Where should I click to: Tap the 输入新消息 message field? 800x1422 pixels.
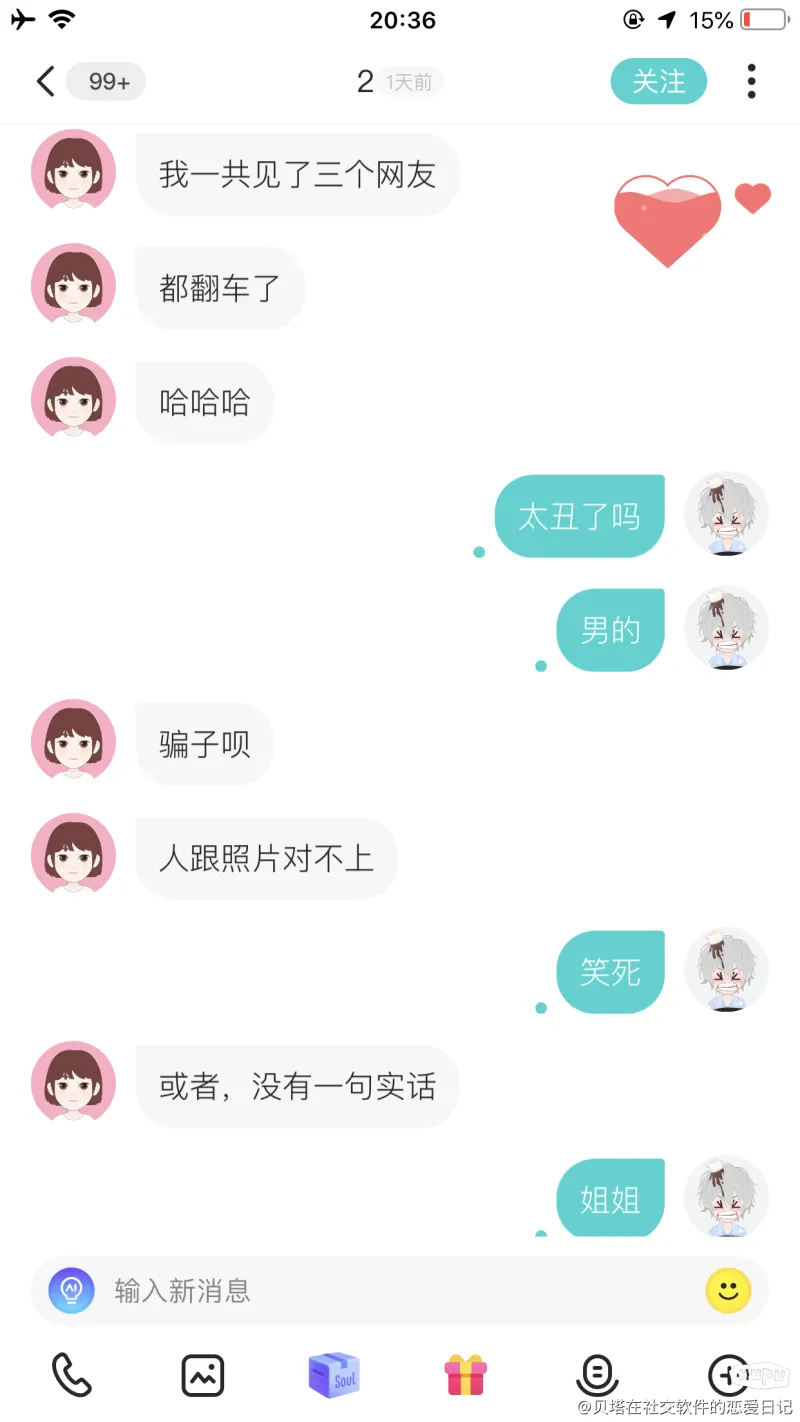click(x=400, y=1290)
